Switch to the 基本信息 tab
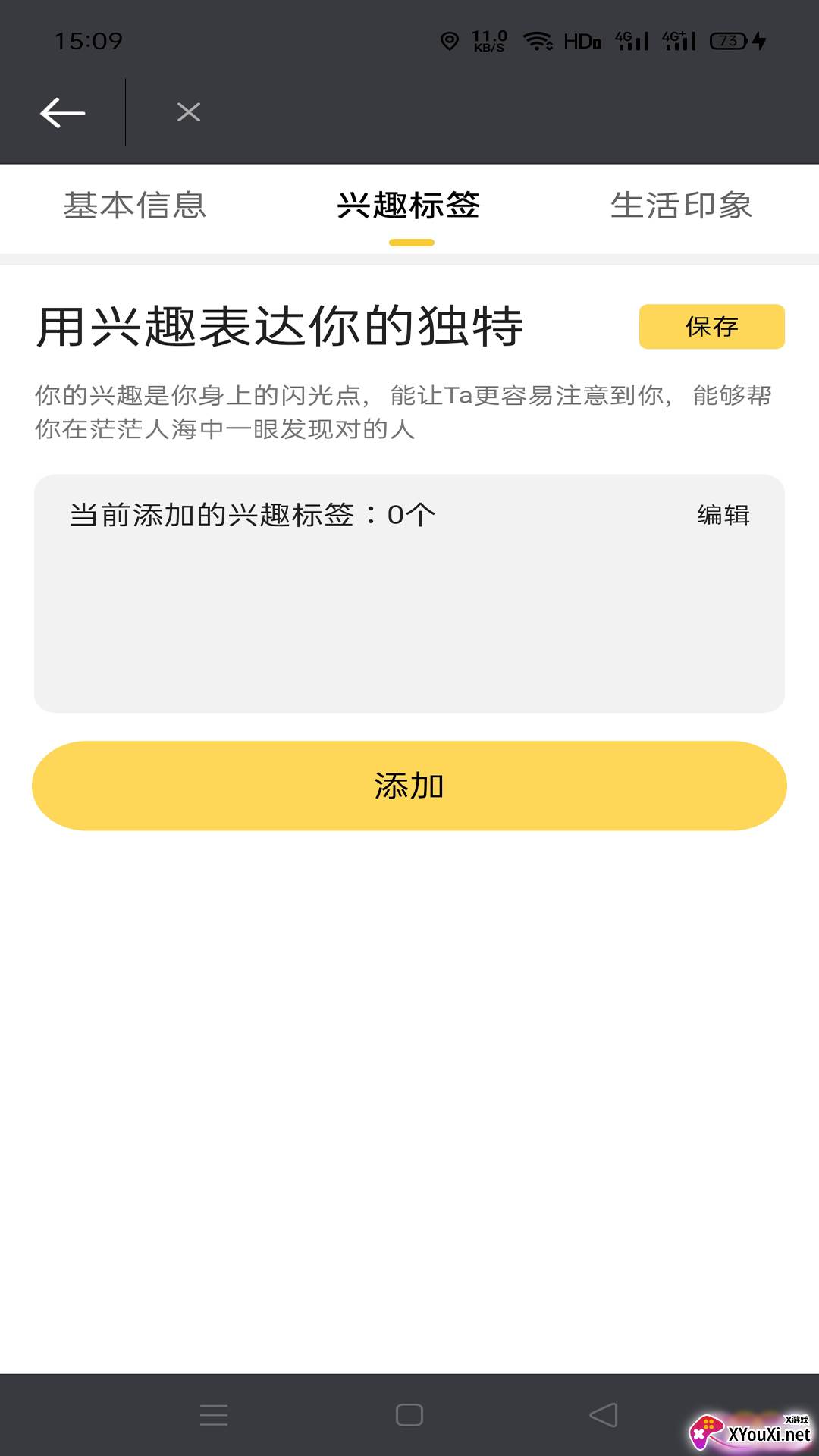Viewport: 819px width, 1456px height. click(x=135, y=206)
